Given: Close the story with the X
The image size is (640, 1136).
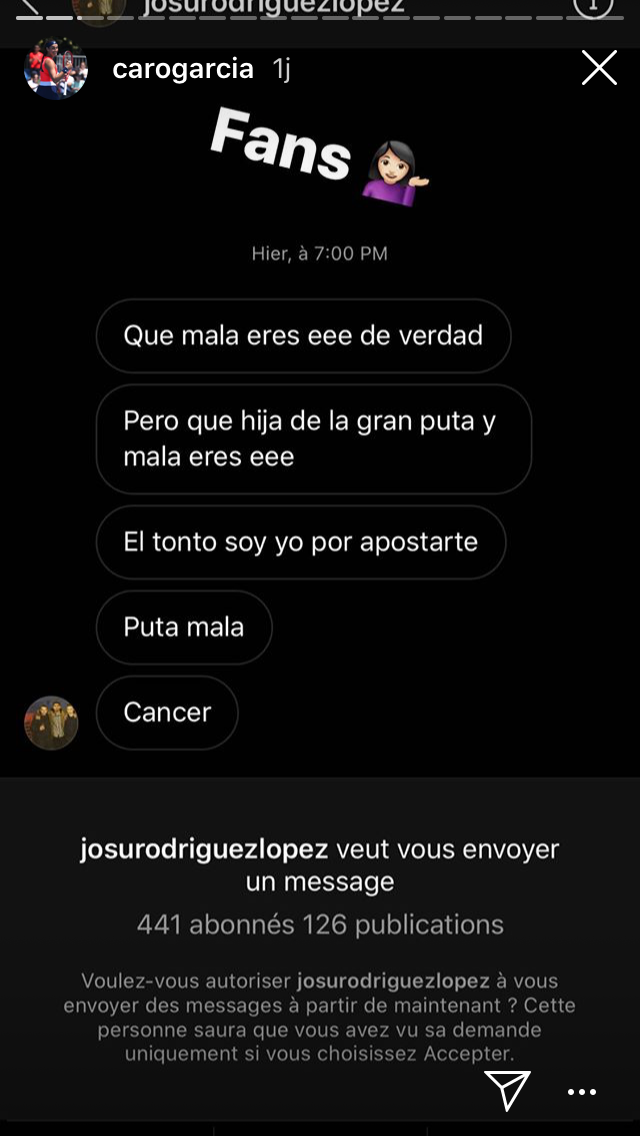Looking at the screenshot, I should (x=599, y=68).
